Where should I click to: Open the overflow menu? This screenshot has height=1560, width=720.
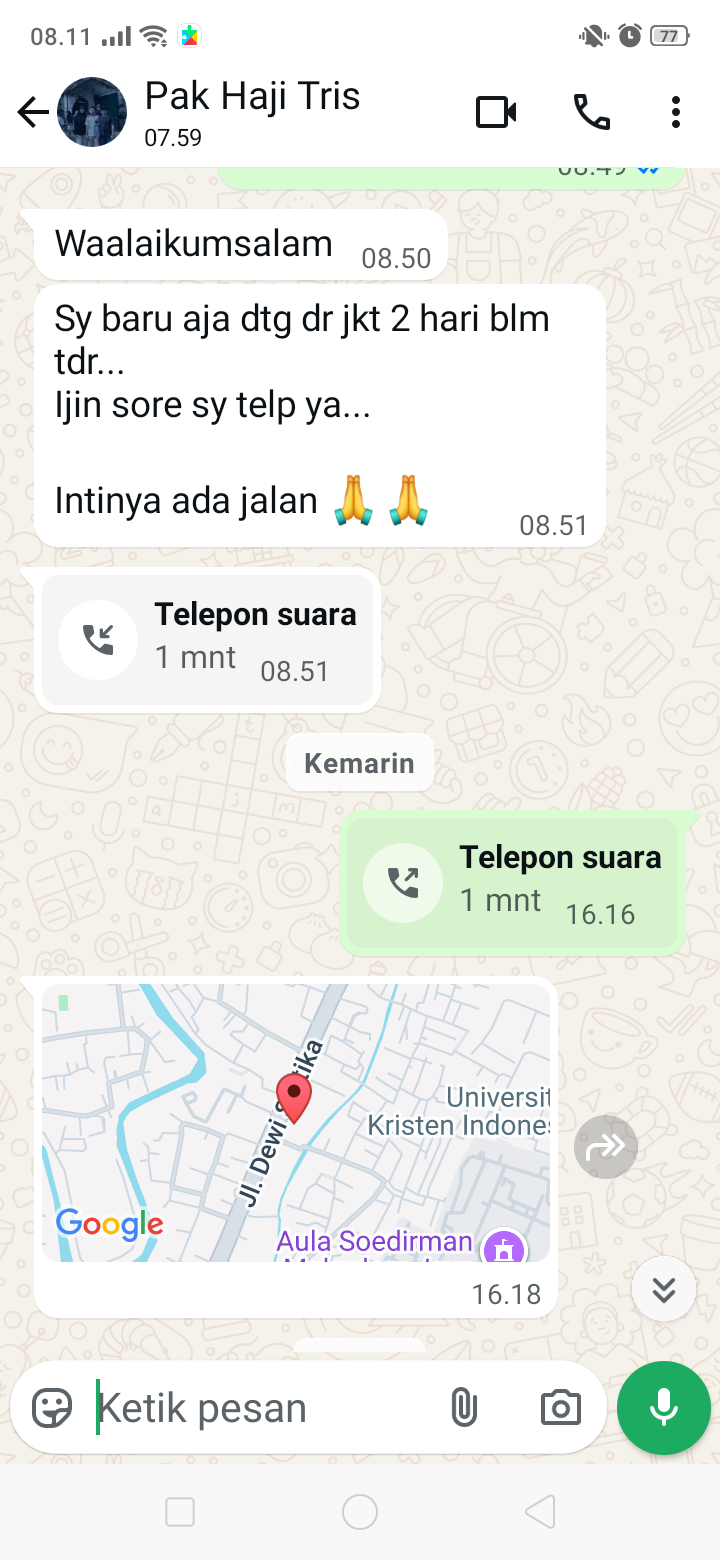[676, 113]
